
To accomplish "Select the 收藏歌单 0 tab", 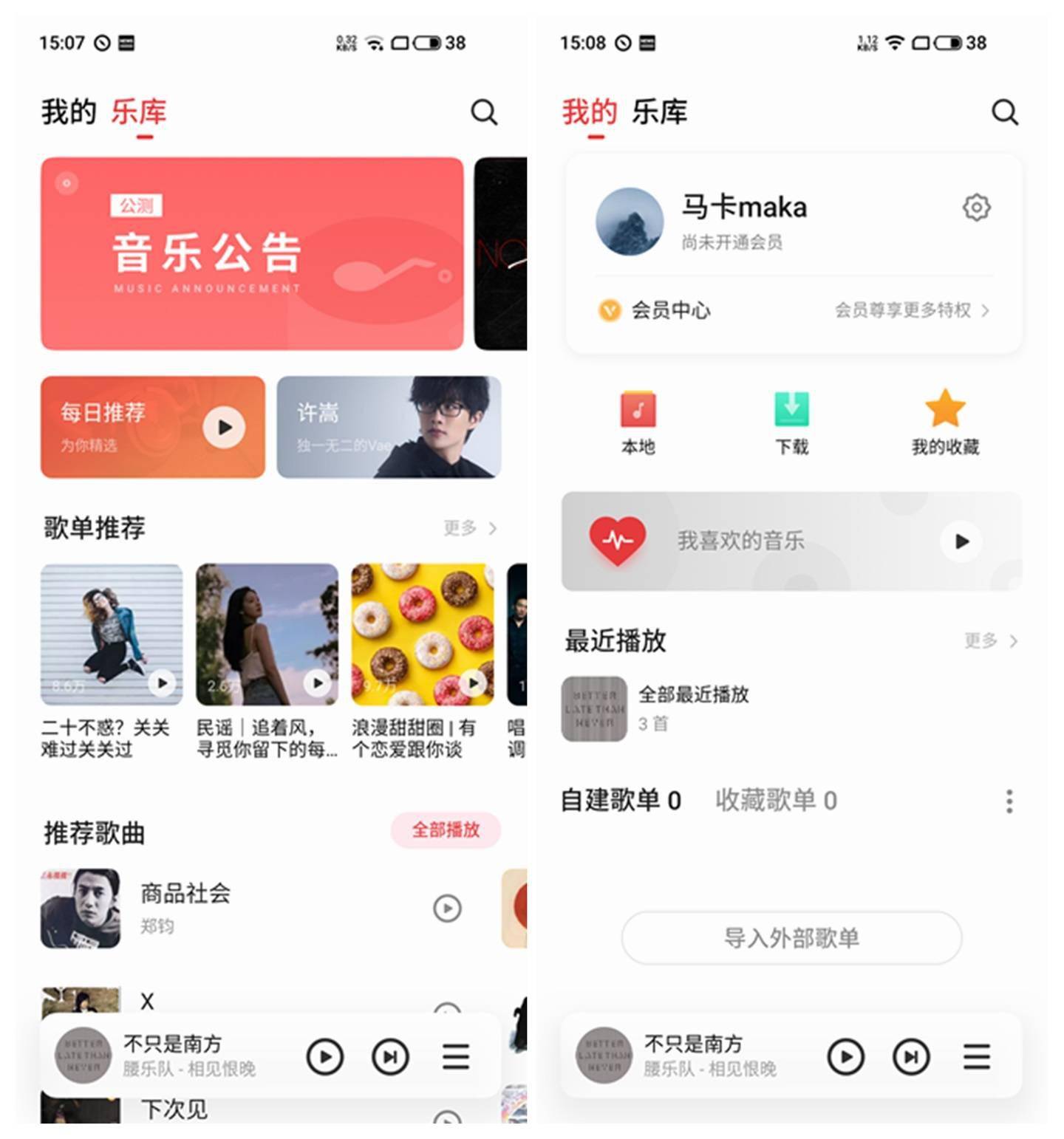I will (774, 800).
